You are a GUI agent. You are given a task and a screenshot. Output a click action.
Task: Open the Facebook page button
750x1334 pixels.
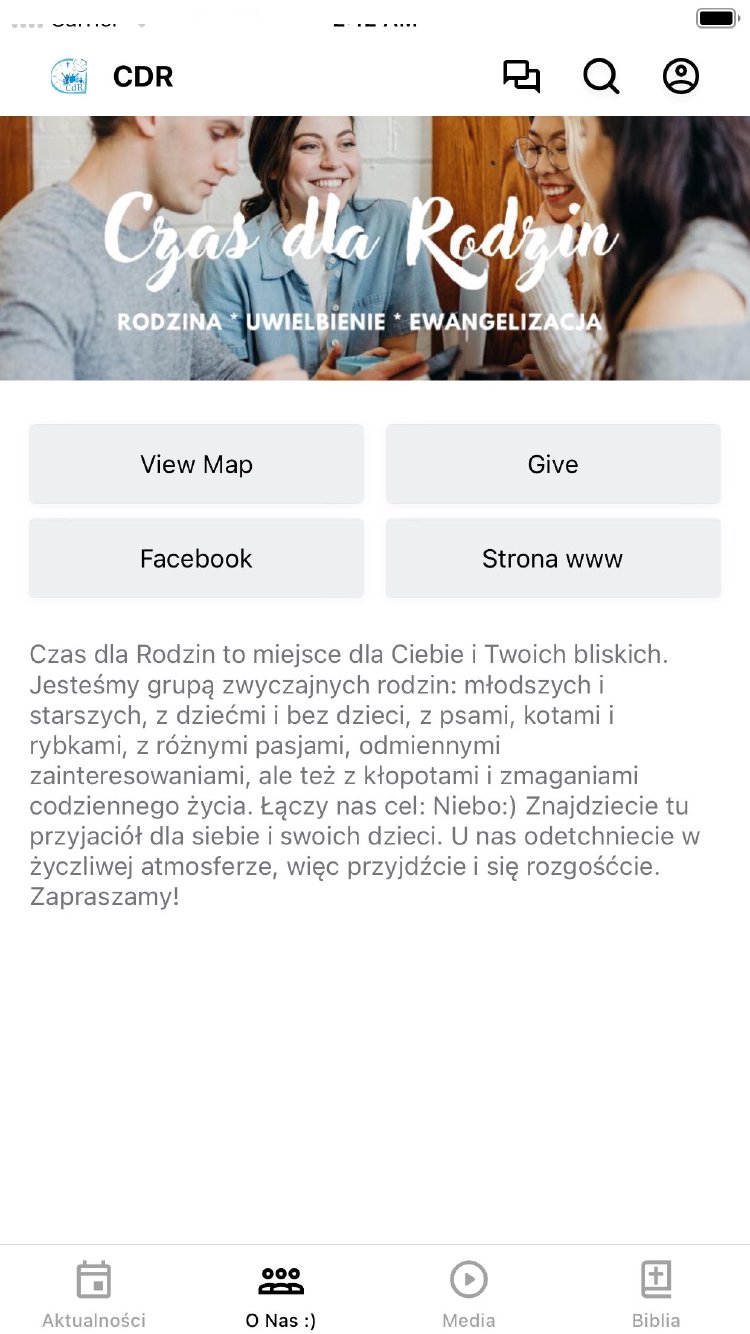click(x=196, y=558)
